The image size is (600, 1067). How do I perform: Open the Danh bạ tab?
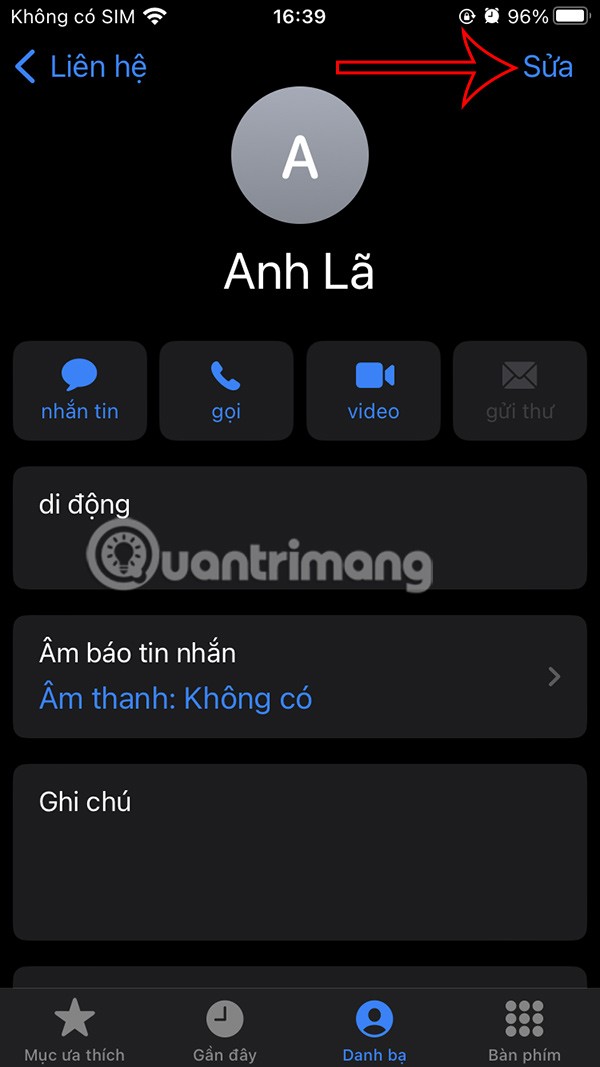pyautogui.click(x=374, y=1029)
